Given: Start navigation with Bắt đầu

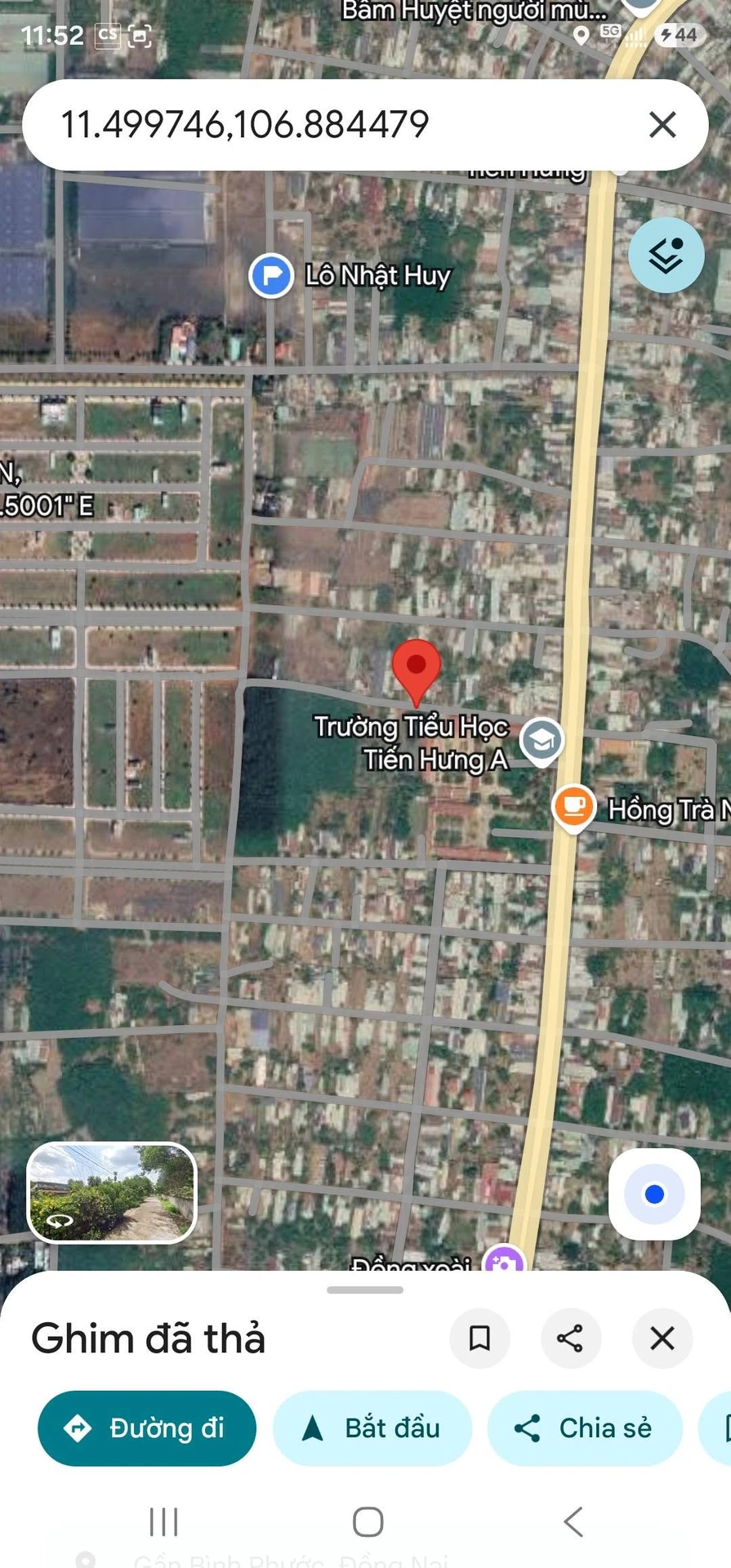Looking at the screenshot, I should (x=372, y=1428).
